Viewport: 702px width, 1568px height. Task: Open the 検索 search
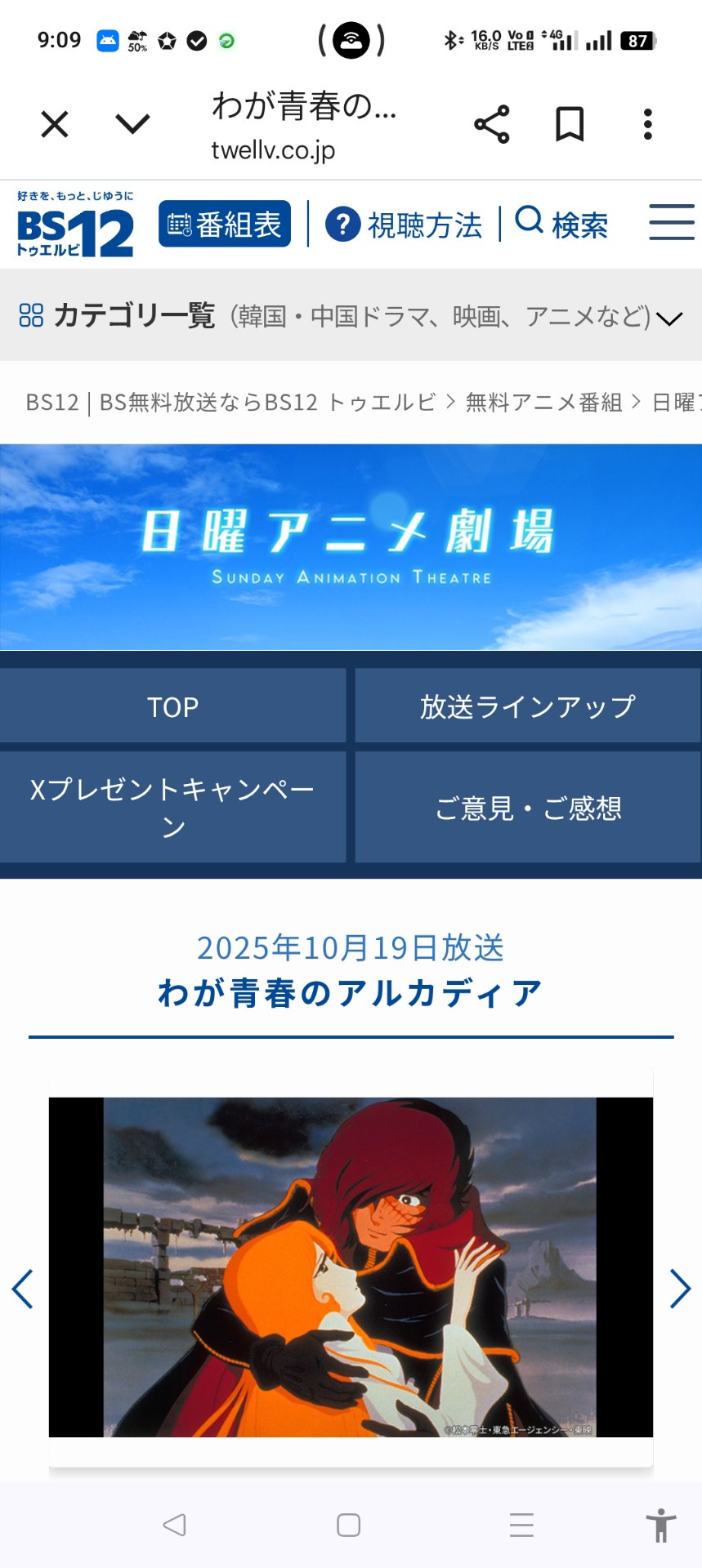561,224
